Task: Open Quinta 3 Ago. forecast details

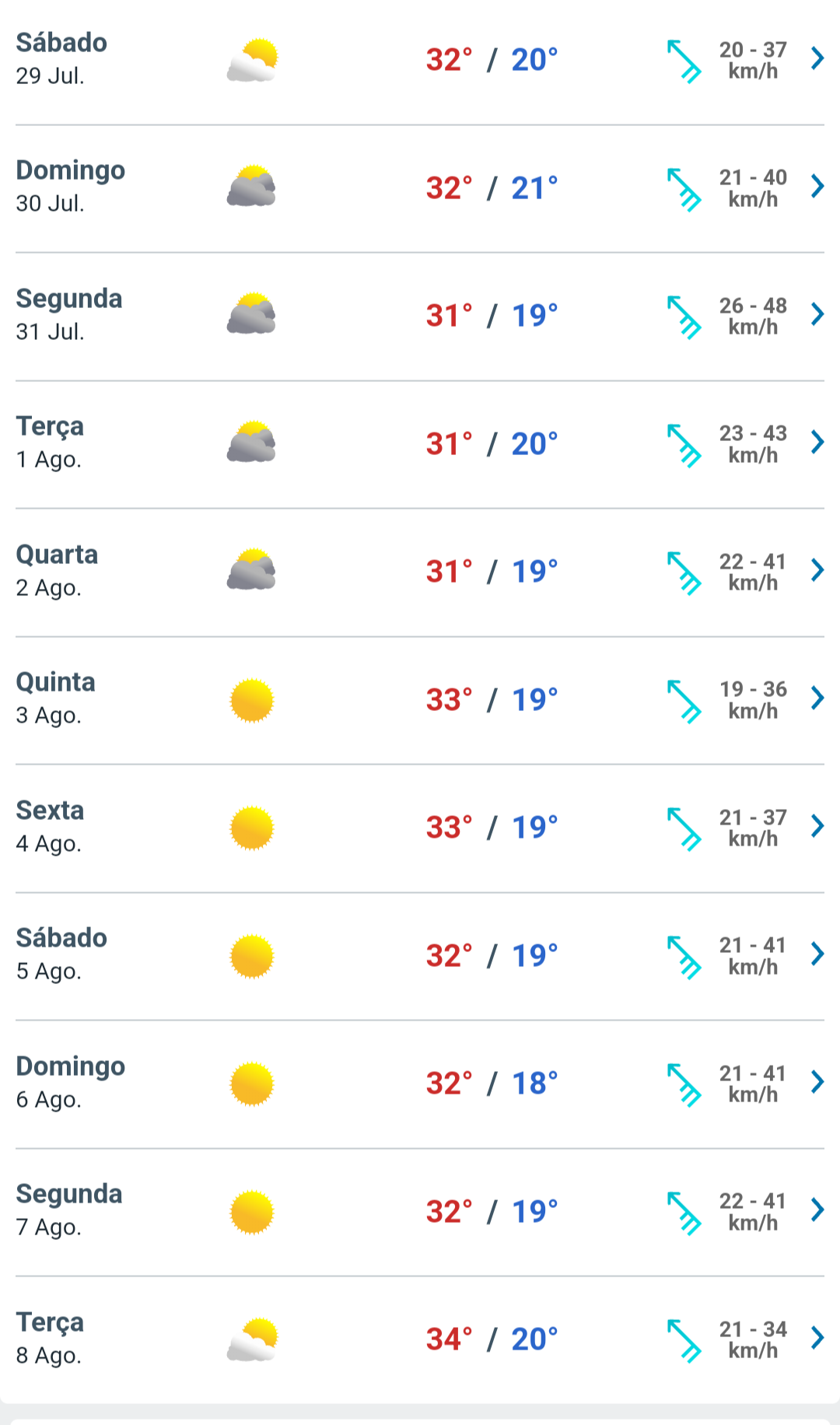Action: [x=420, y=699]
